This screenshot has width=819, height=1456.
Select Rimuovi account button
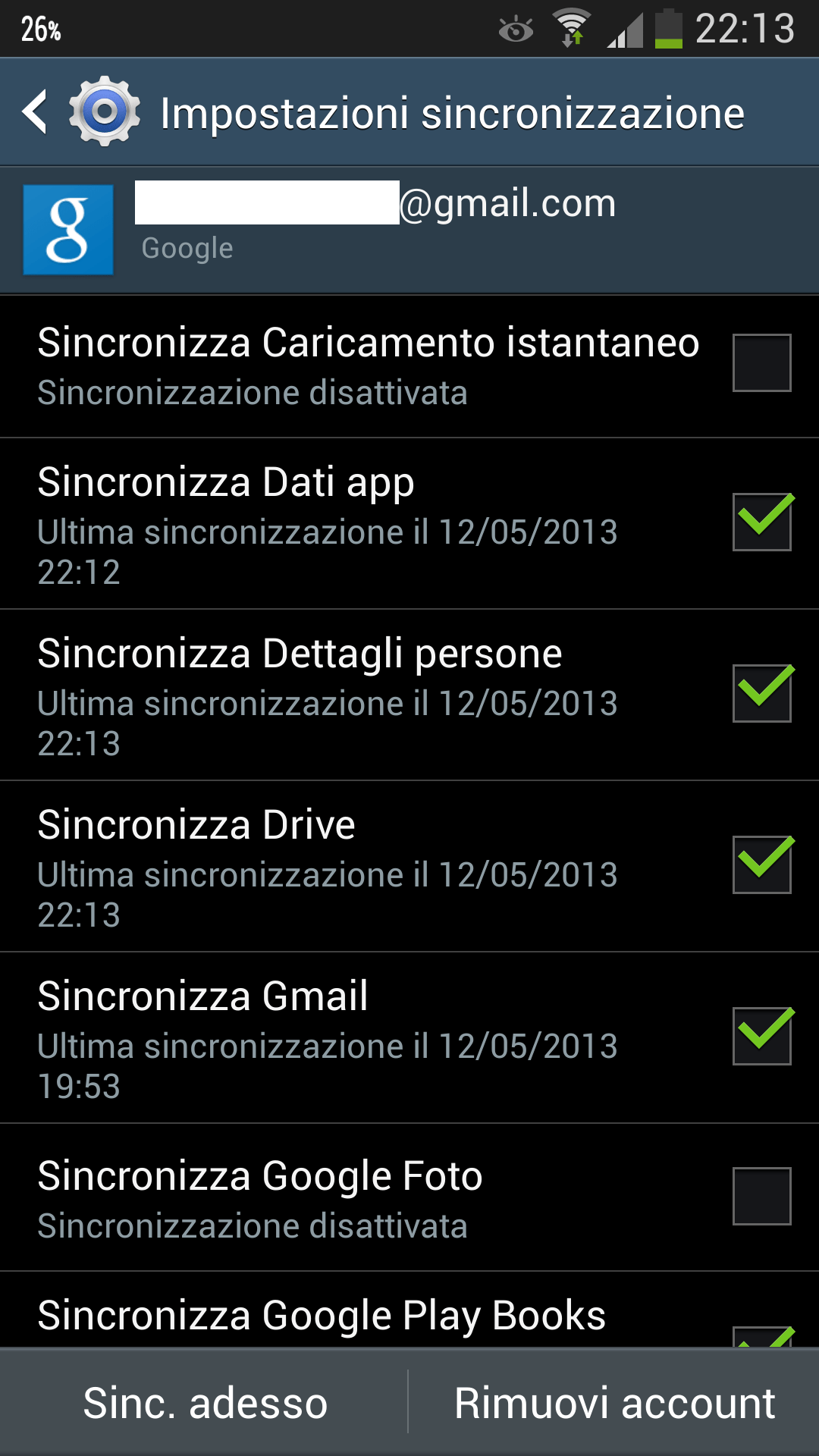pyautogui.click(x=614, y=1403)
